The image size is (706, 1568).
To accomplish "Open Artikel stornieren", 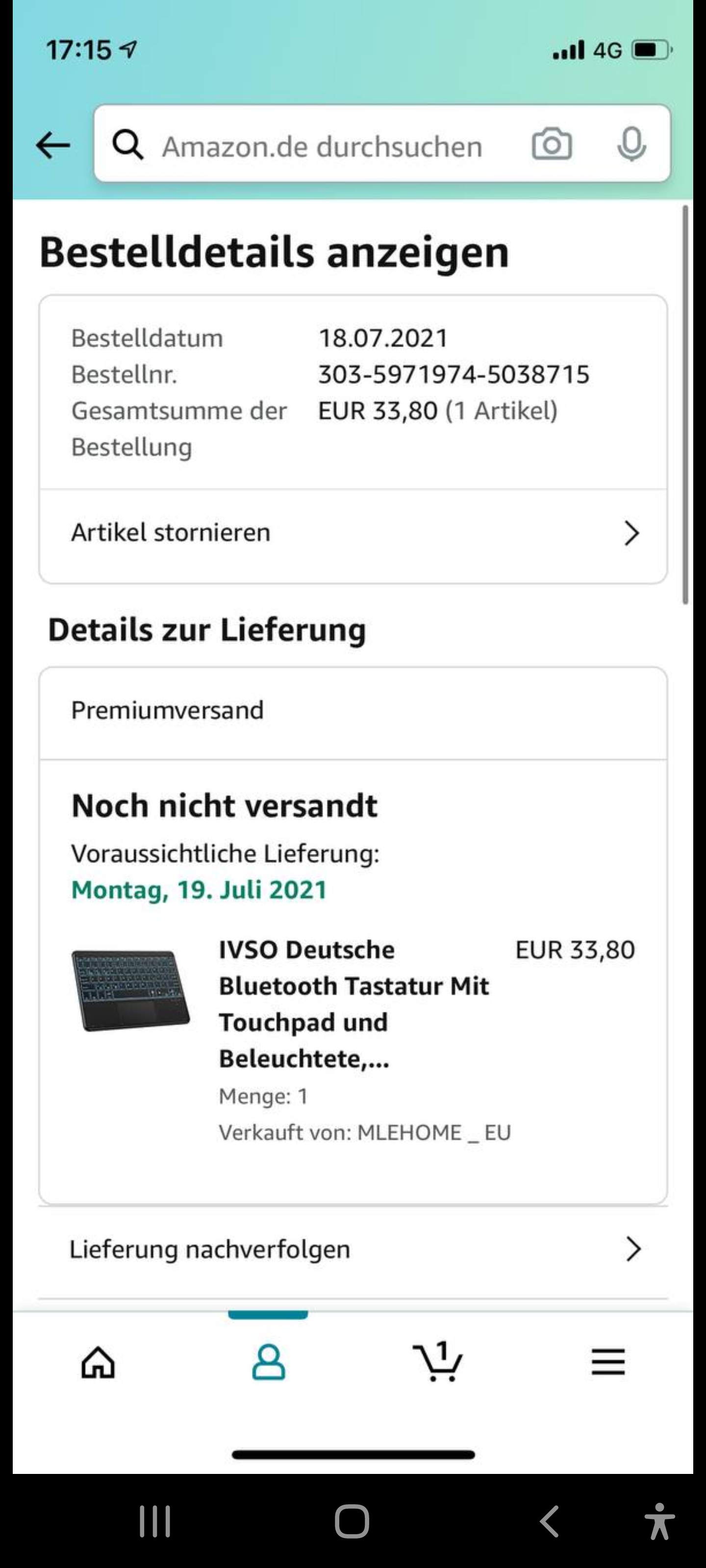I will click(353, 533).
